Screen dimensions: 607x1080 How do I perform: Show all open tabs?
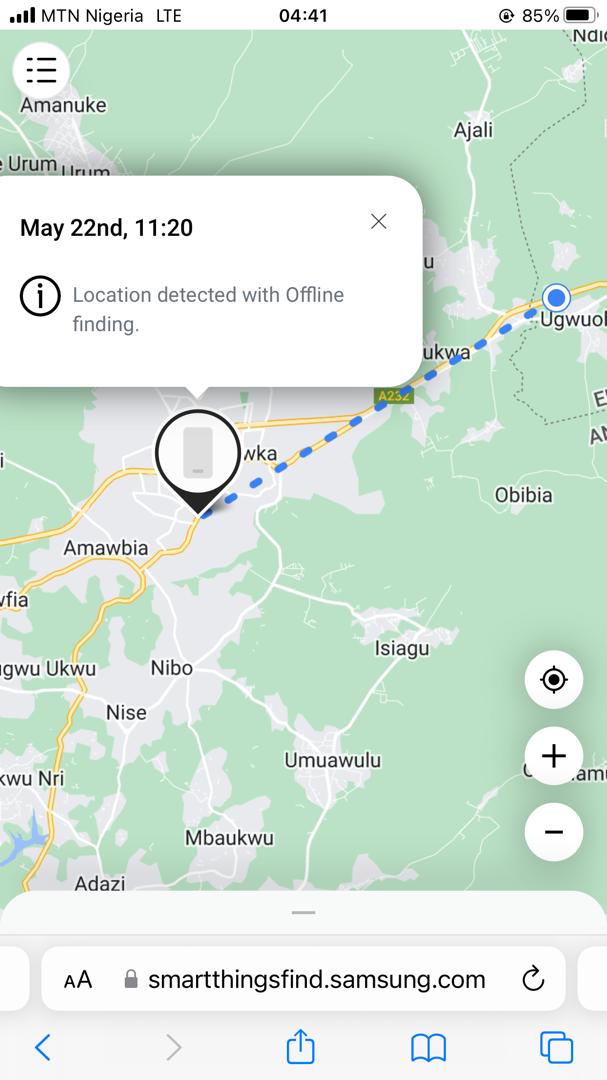click(556, 1047)
